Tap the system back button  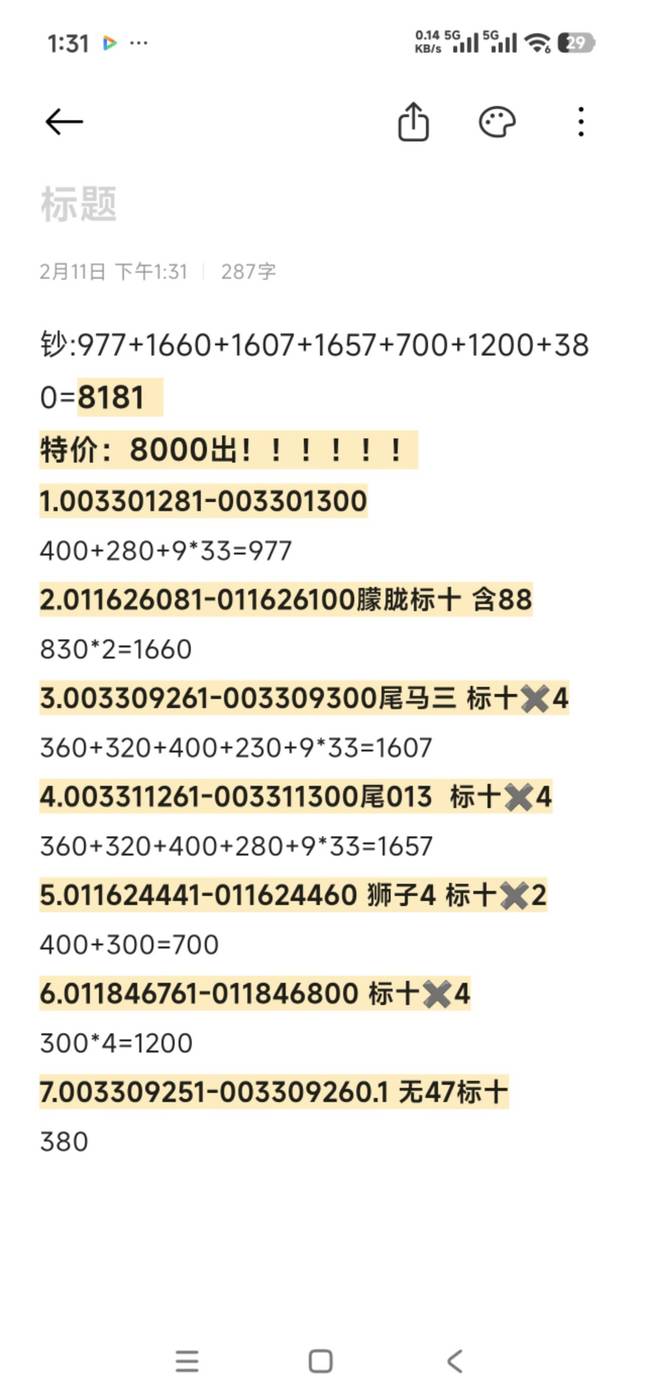pyautogui.click(x=455, y=1361)
